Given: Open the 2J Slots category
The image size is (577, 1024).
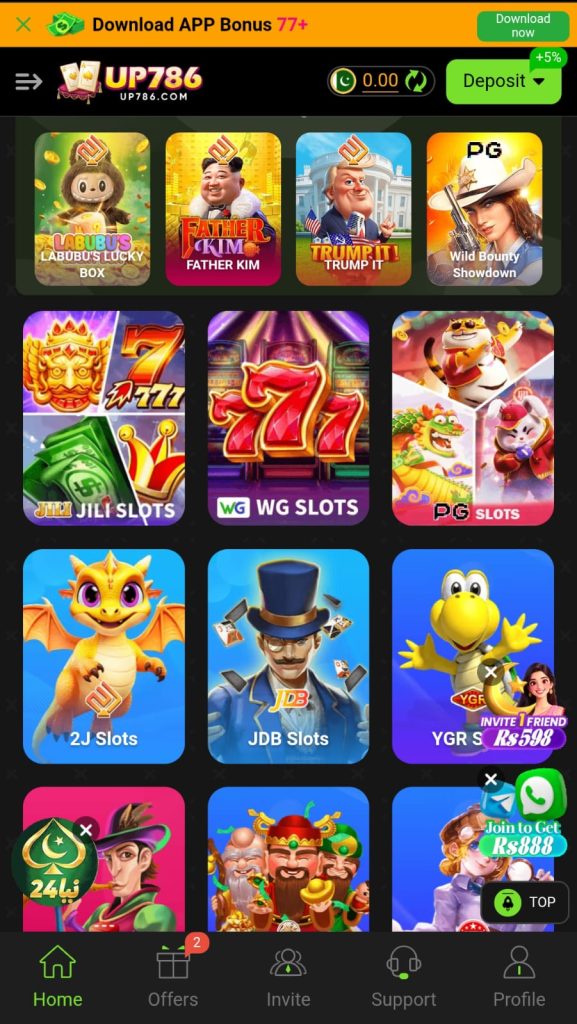Looking at the screenshot, I should 104,656.
